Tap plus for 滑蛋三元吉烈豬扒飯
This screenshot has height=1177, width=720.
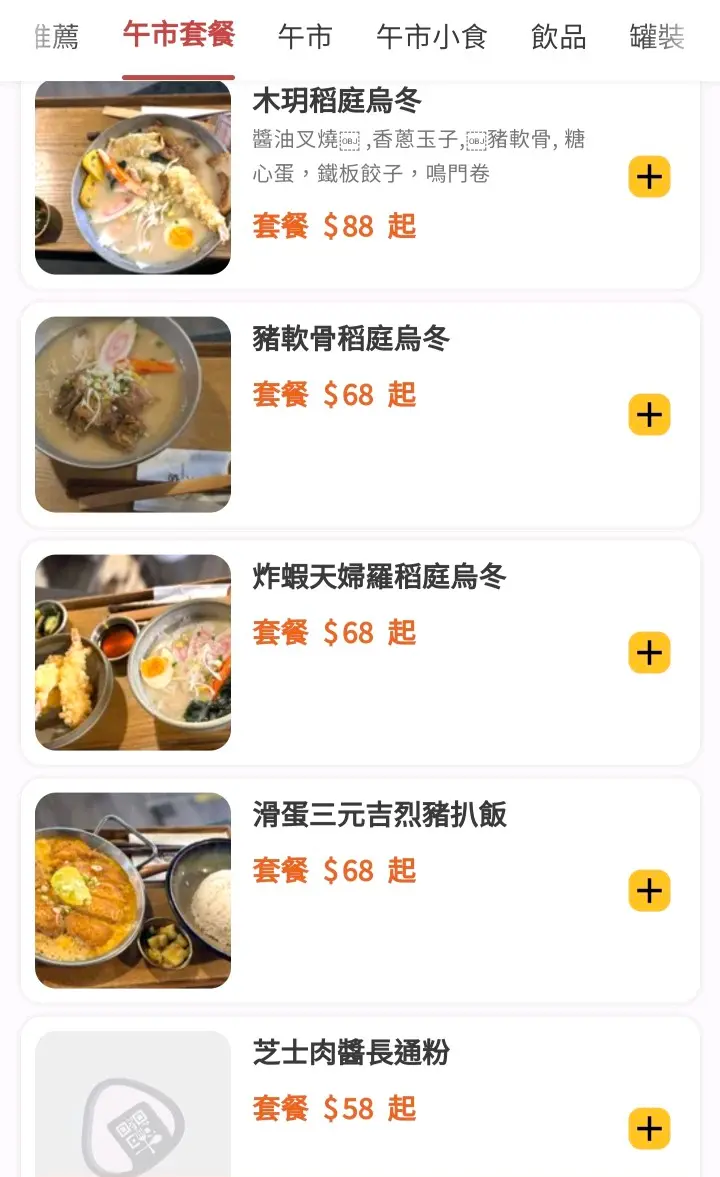pyautogui.click(x=649, y=890)
